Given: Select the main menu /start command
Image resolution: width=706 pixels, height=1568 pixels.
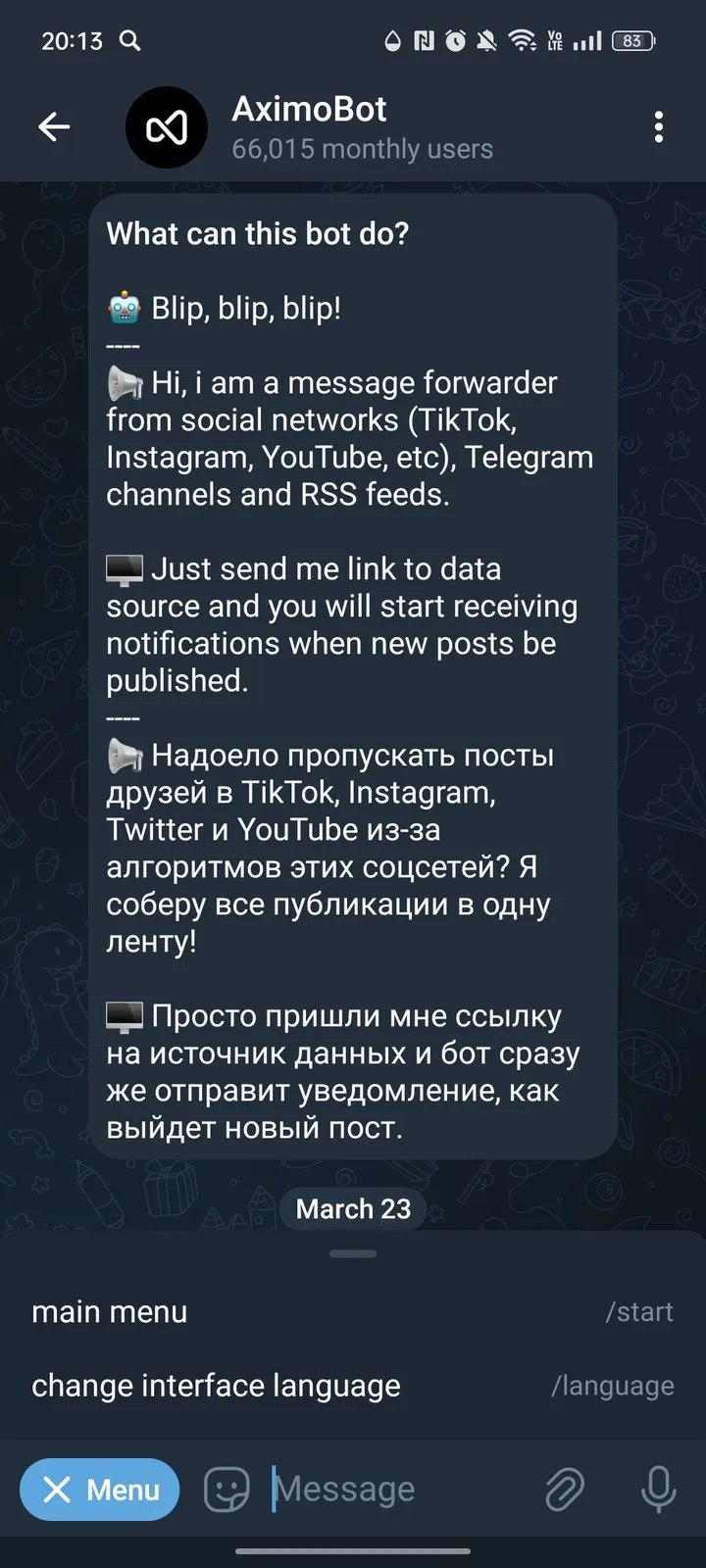Looking at the screenshot, I should click(x=352, y=1311).
